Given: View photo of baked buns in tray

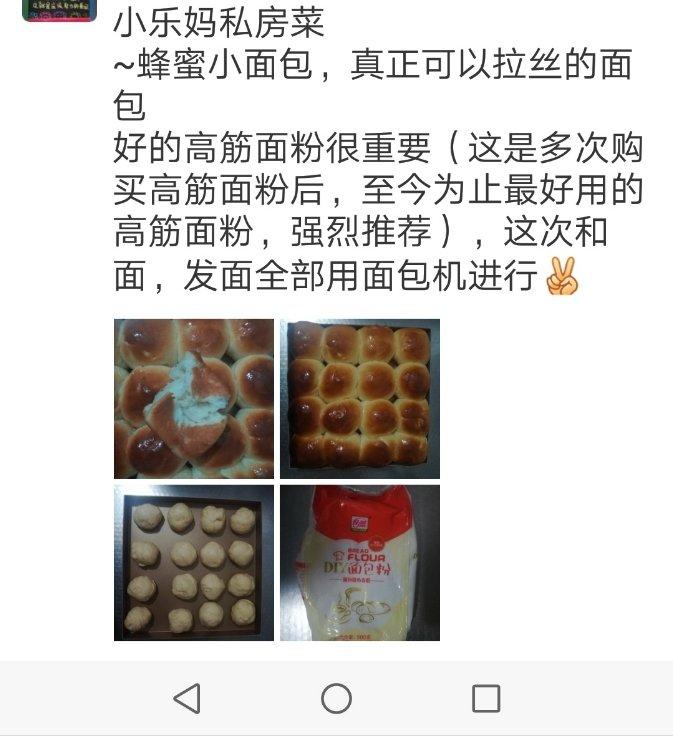Looking at the screenshot, I should coord(359,398).
